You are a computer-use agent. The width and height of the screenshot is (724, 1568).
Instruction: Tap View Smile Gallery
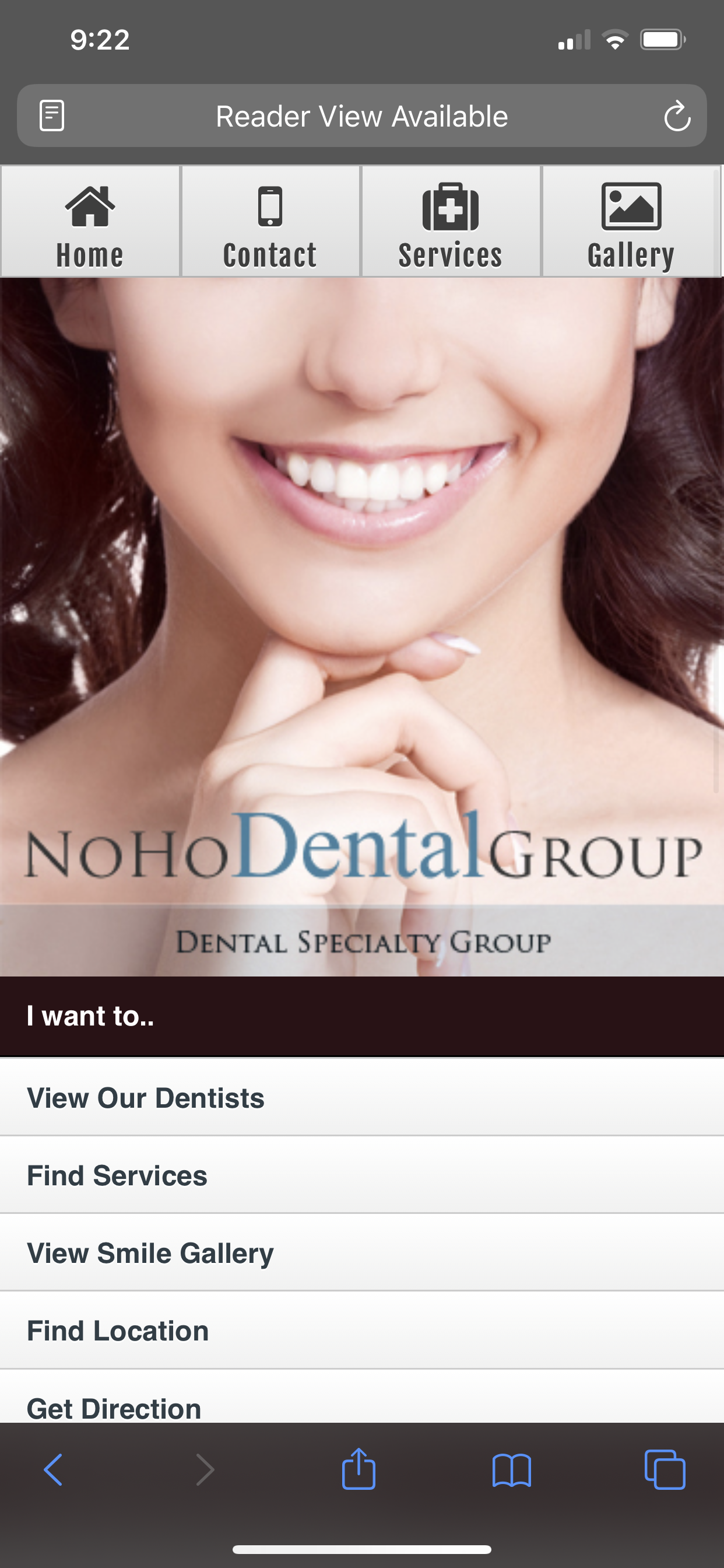pyautogui.click(x=361, y=1252)
